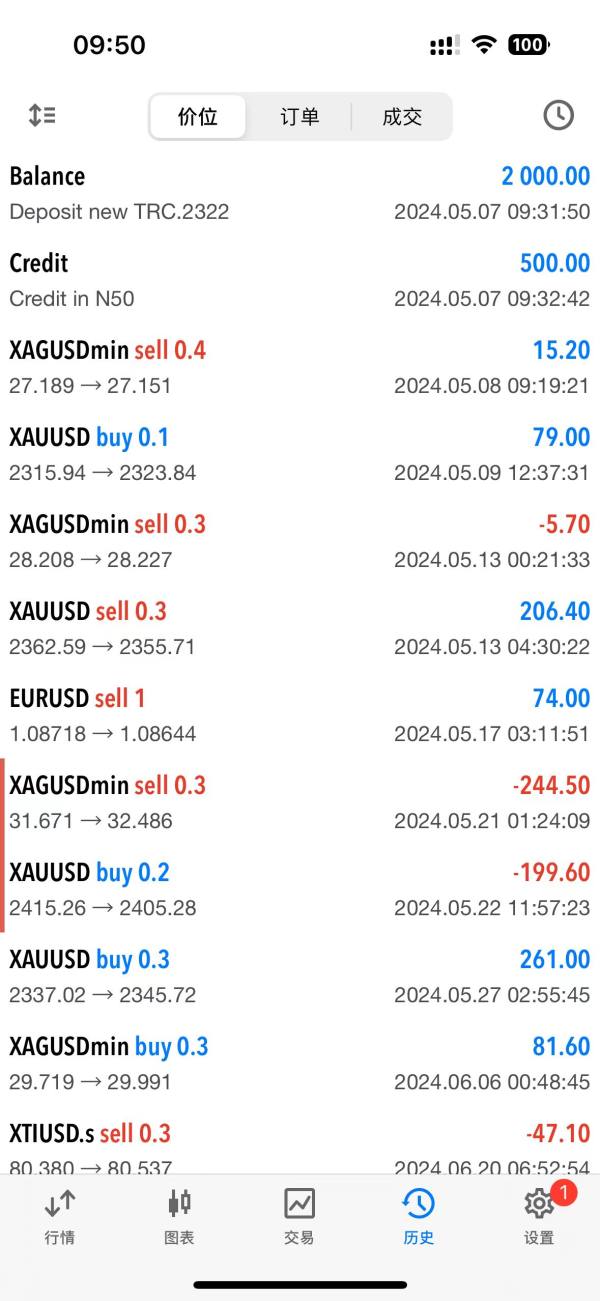Screen dimensions: 600x1301
Task: Switch to the 订单 segment
Action: pos(299,117)
